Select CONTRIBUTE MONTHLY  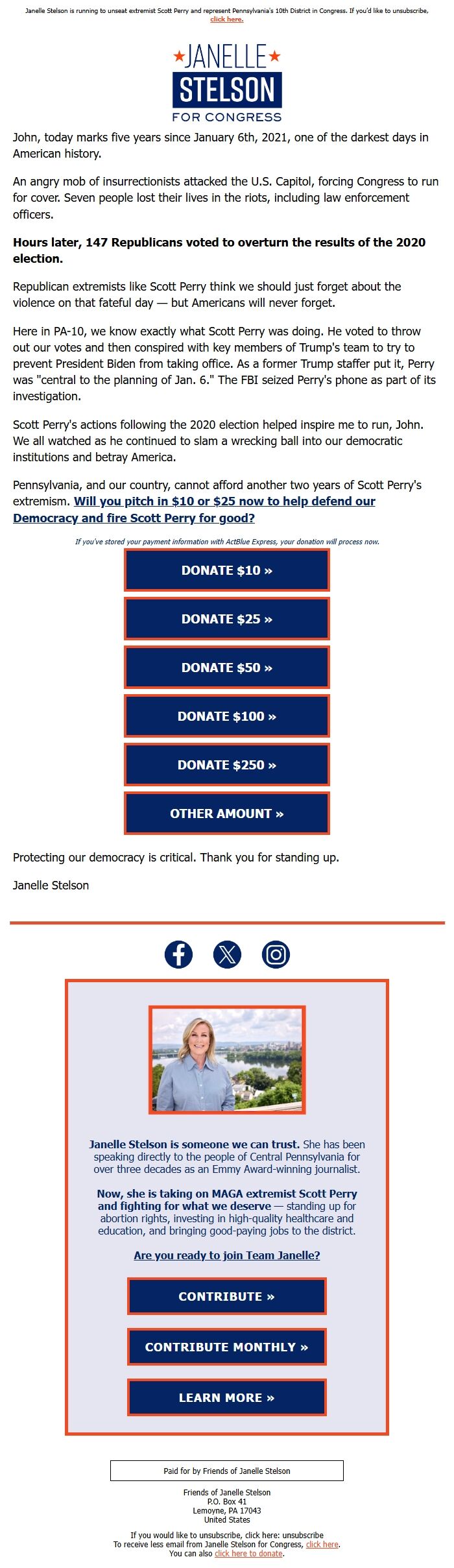pyautogui.click(x=226, y=1347)
